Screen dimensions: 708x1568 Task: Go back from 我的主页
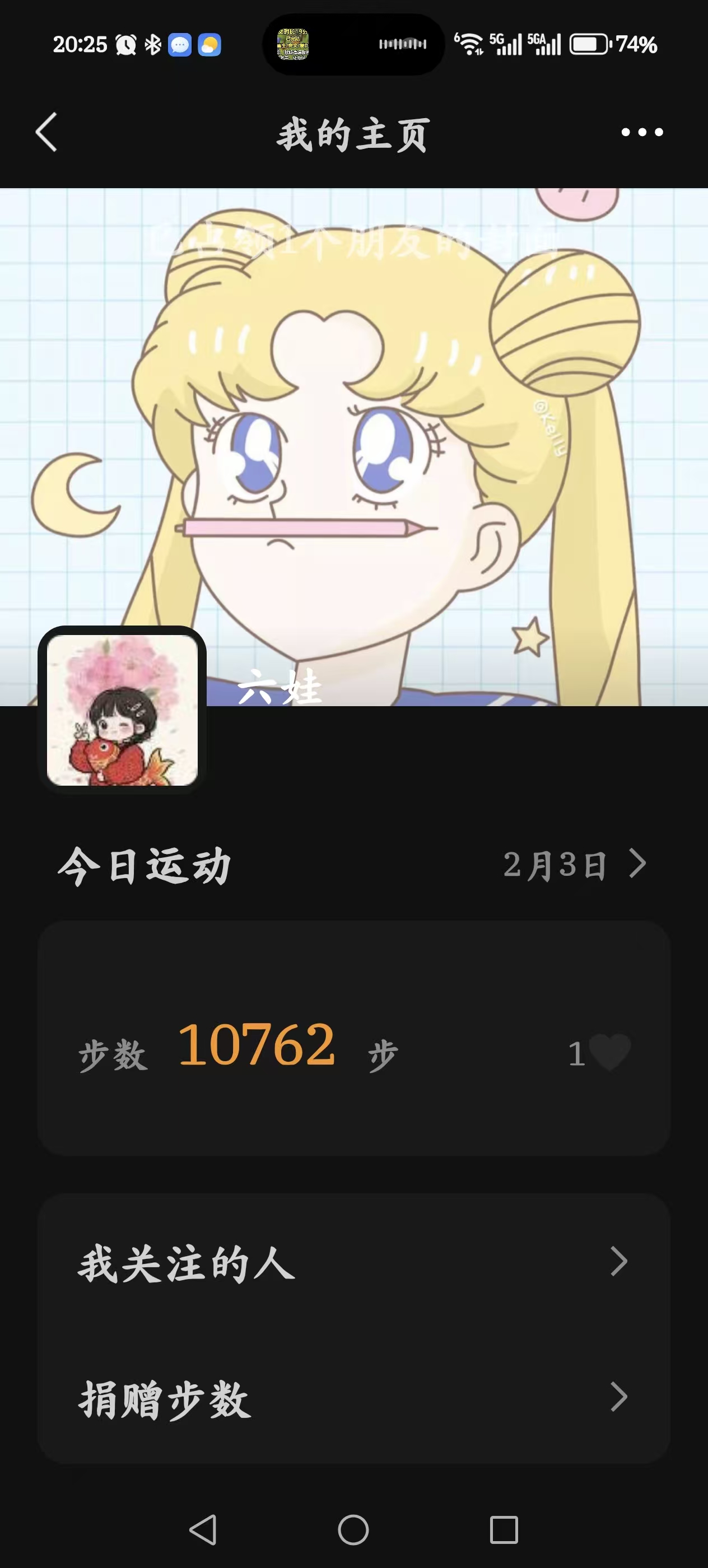pos(46,132)
